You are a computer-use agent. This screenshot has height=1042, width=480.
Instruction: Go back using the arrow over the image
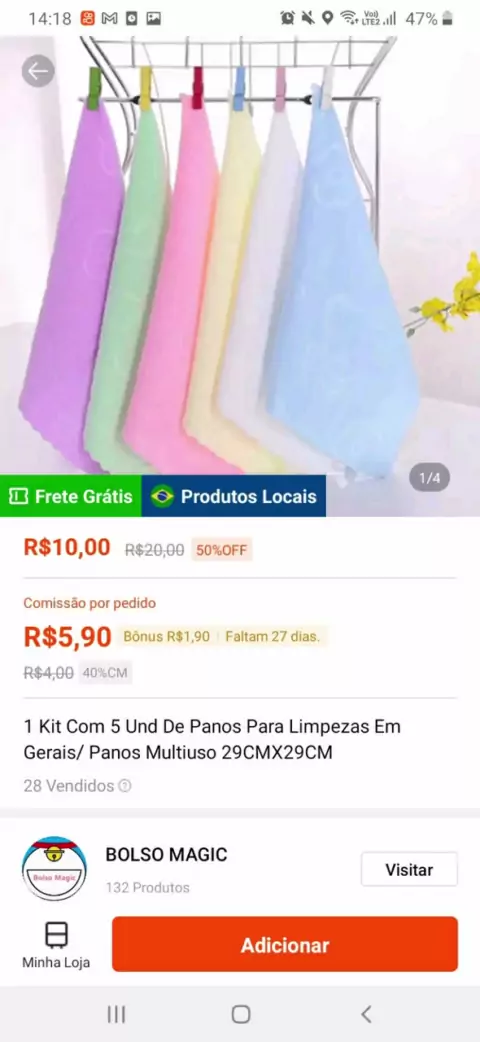pos(38,71)
